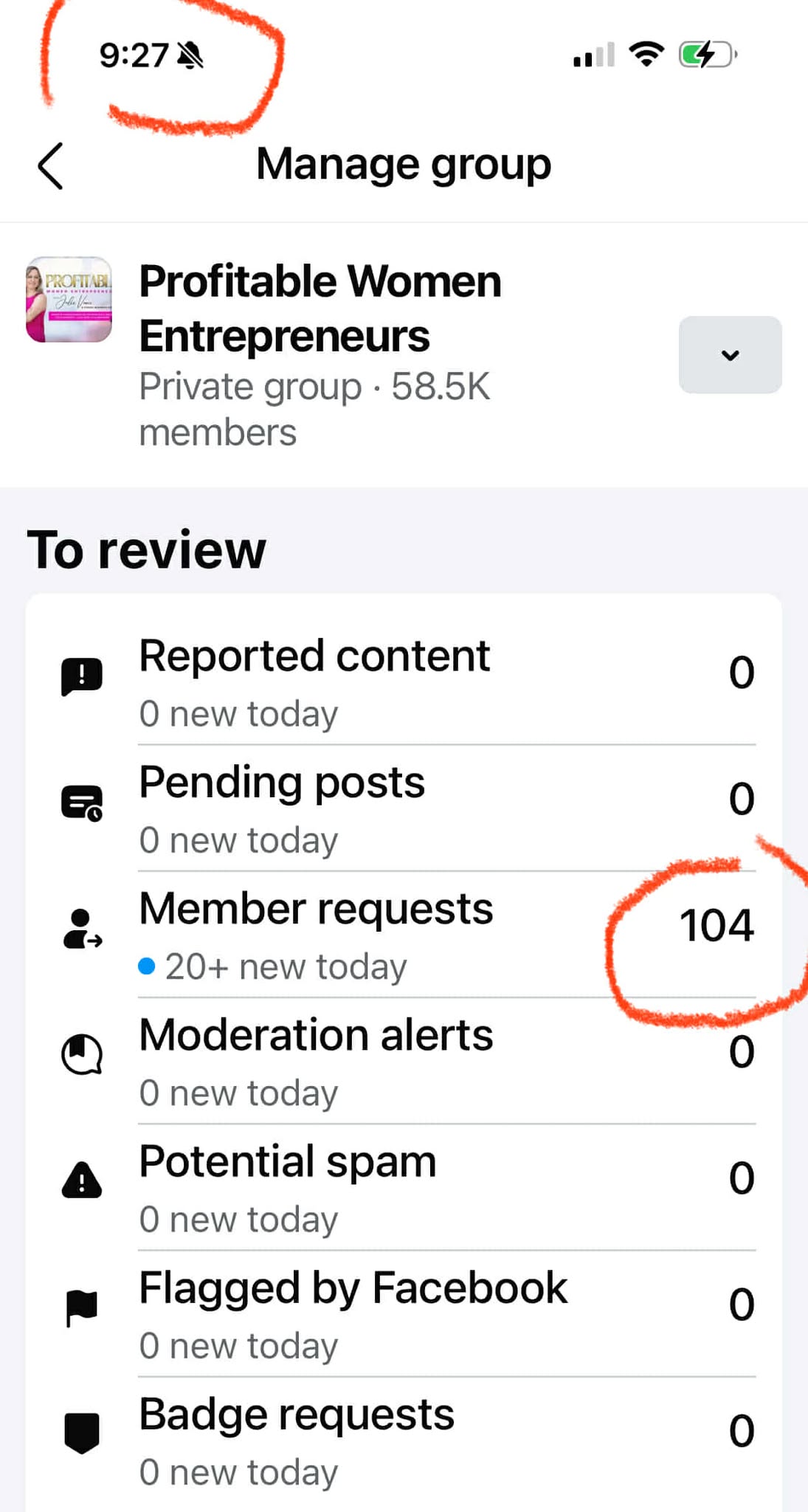This screenshot has width=808, height=1512.
Task: Go back from Manage group
Action: [50, 166]
